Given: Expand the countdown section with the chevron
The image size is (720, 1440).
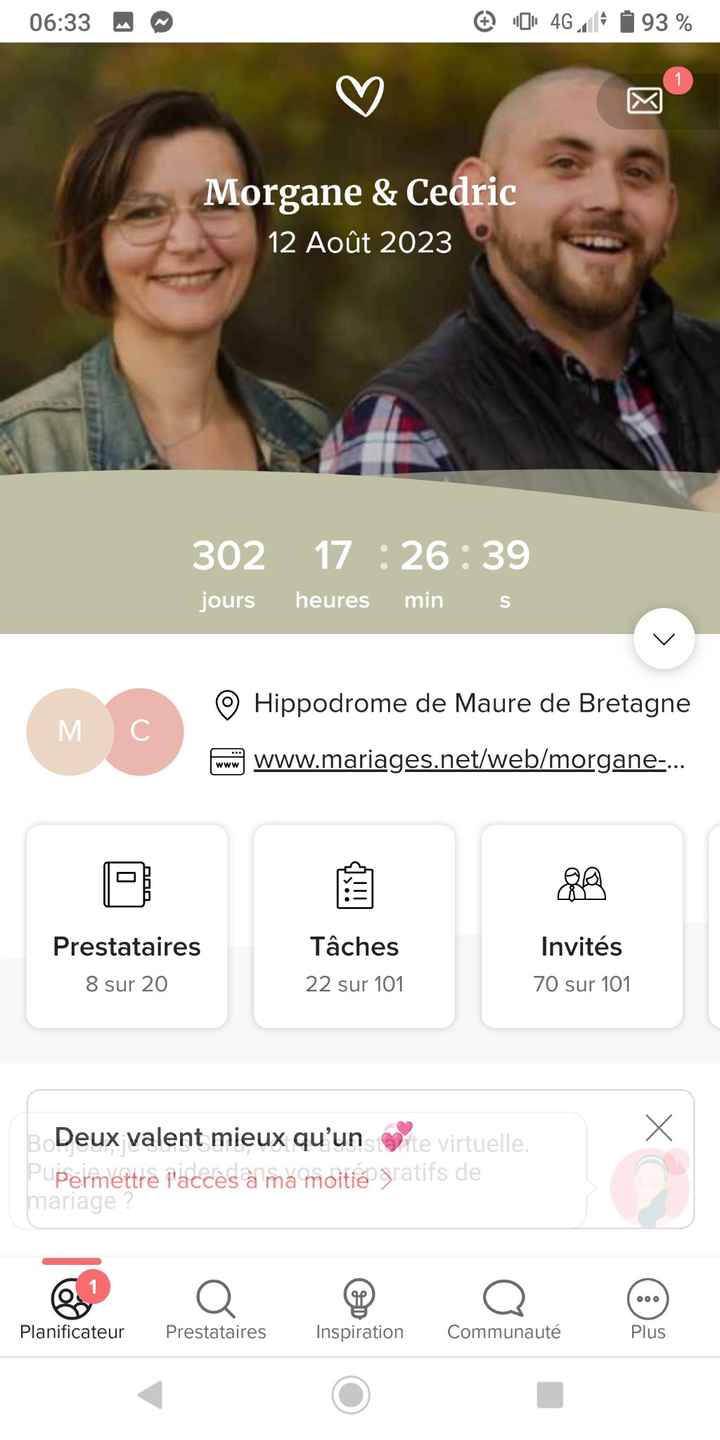Looking at the screenshot, I should [x=663, y=638].
